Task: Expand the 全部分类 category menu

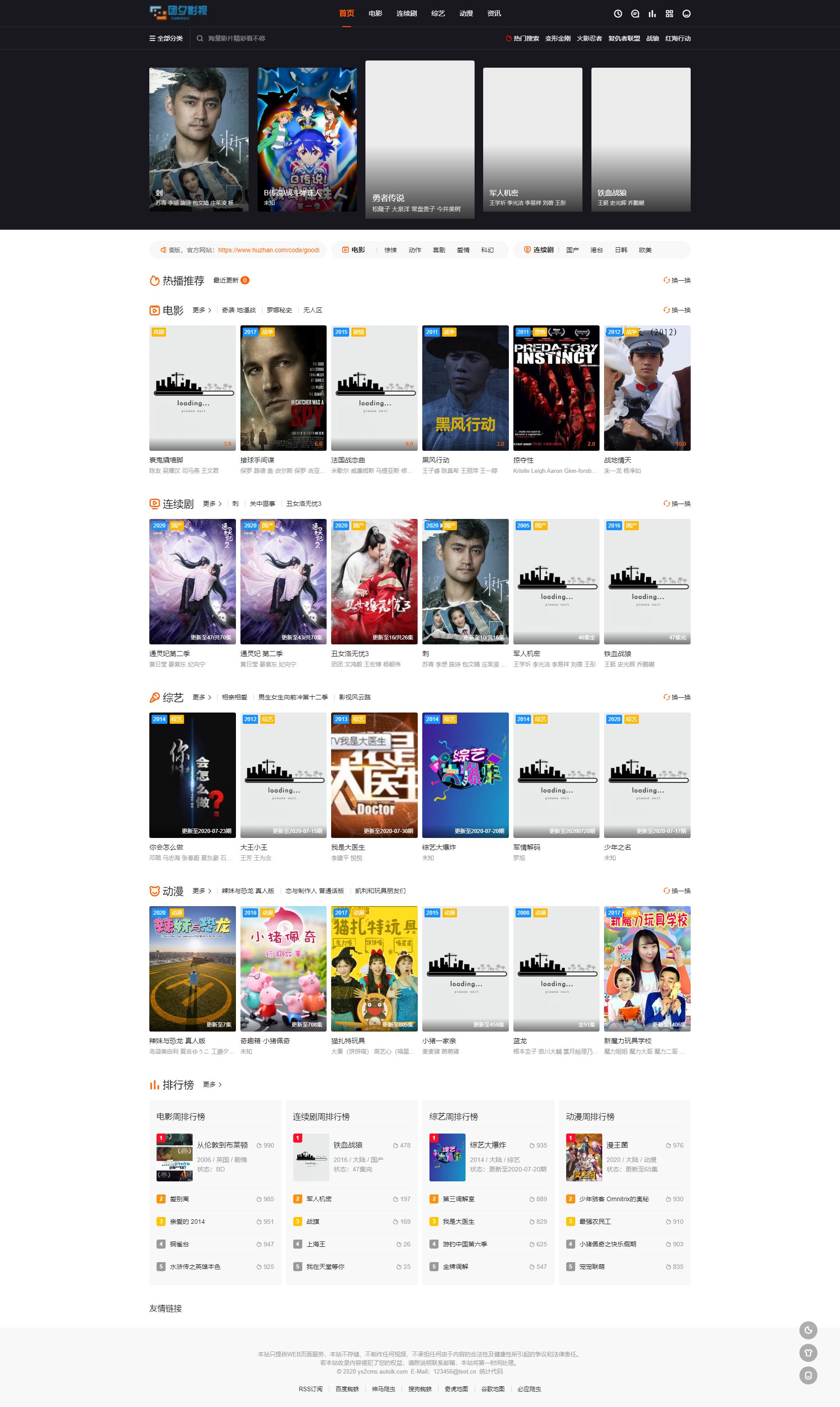Action: [166, 38]
